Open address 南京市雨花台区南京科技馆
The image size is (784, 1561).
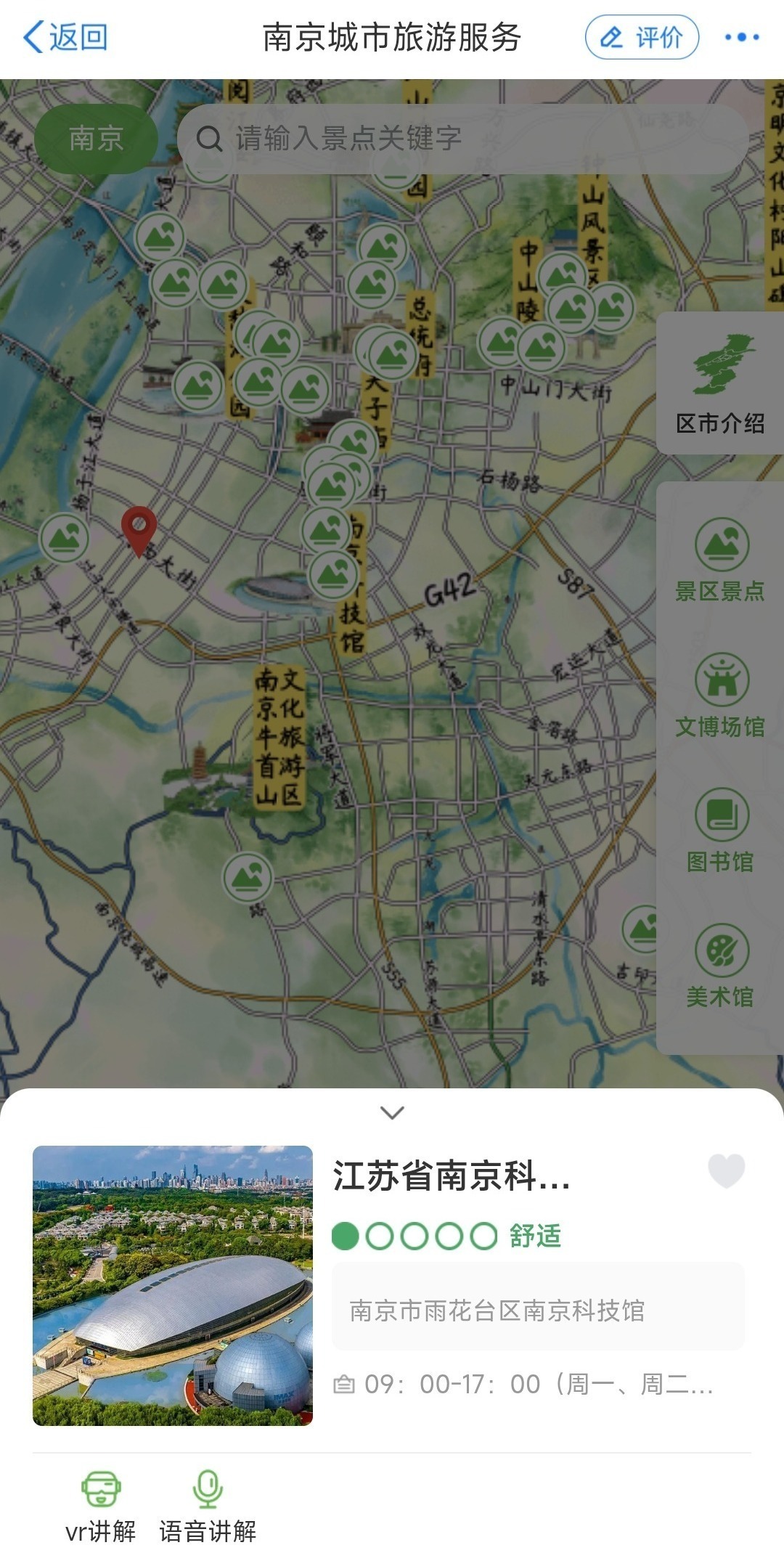click(537, 1311)
